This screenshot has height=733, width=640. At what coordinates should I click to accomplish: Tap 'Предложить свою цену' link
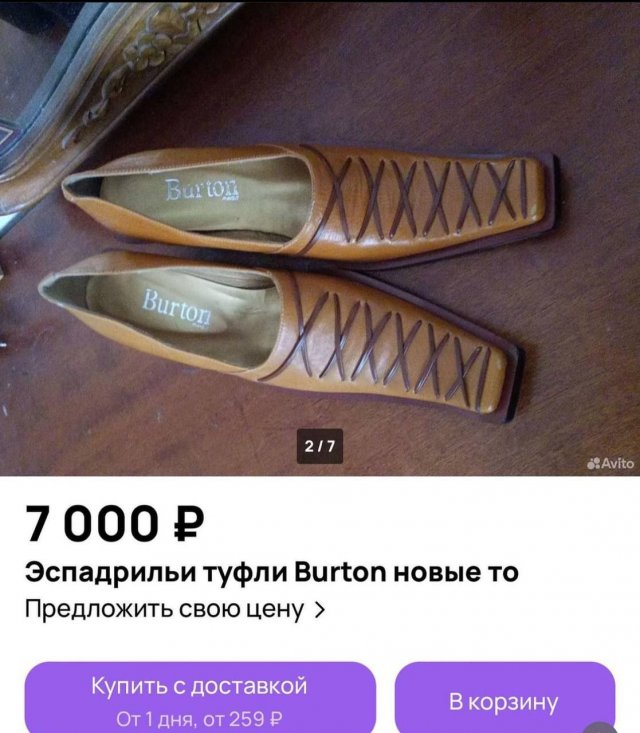pos(175,609)
